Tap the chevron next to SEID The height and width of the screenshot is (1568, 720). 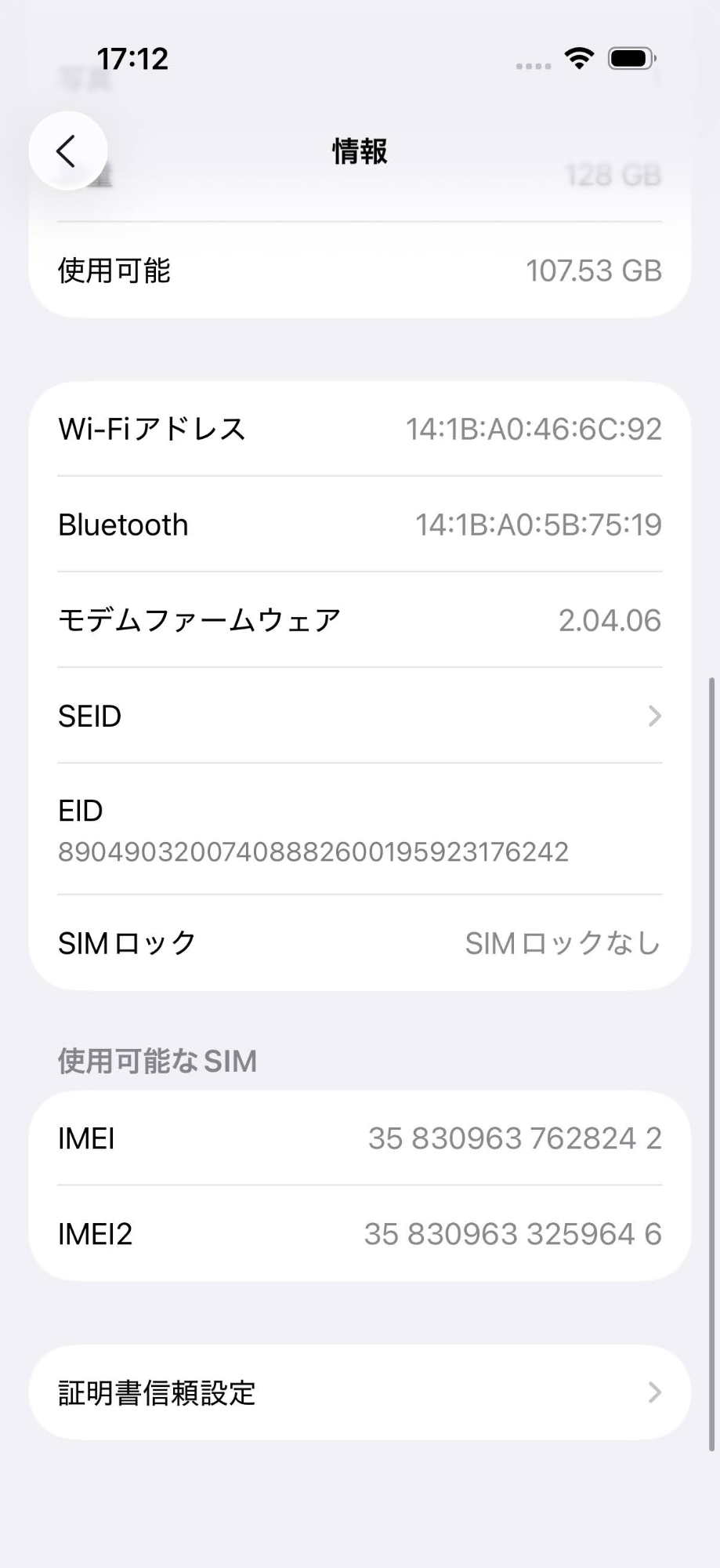click(655, 716)
